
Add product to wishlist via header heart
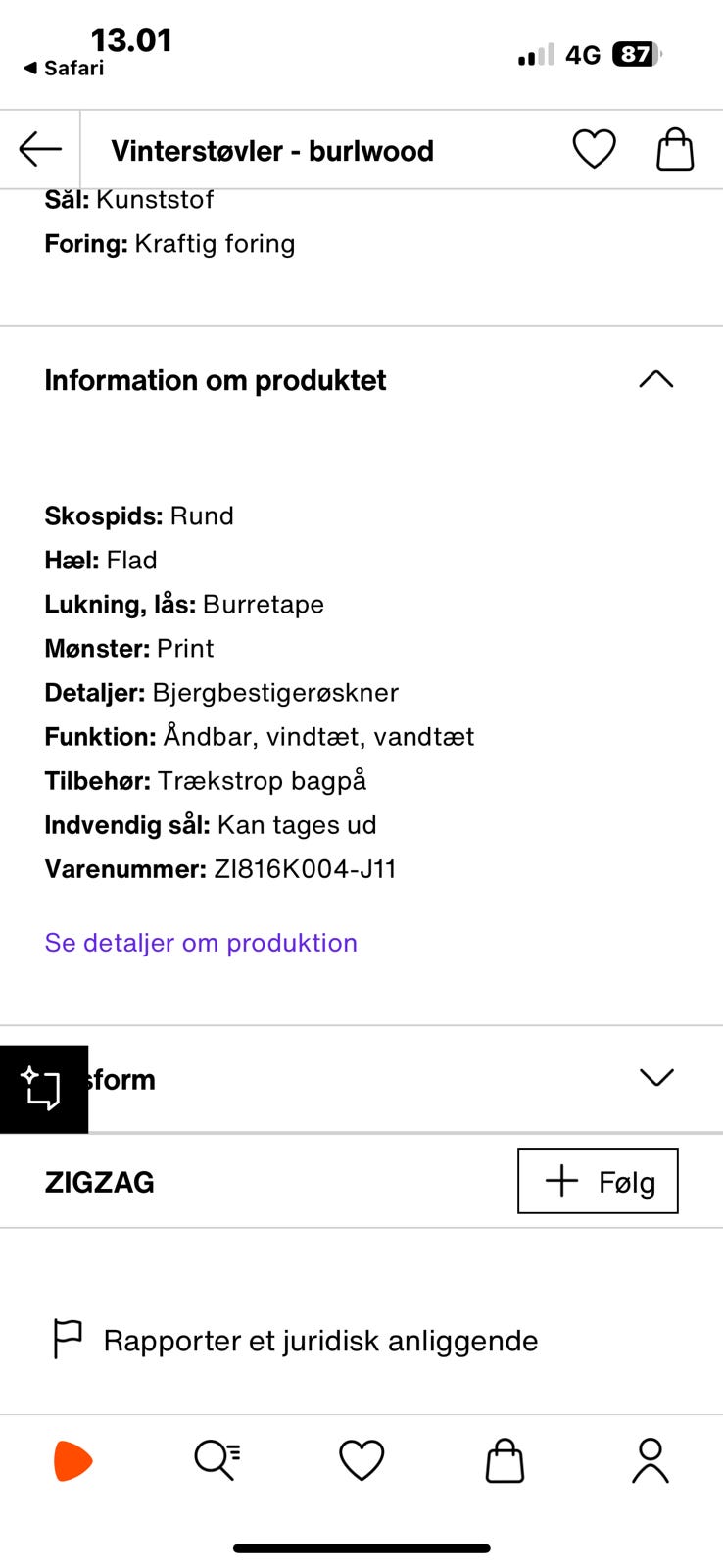coord(594,149)
